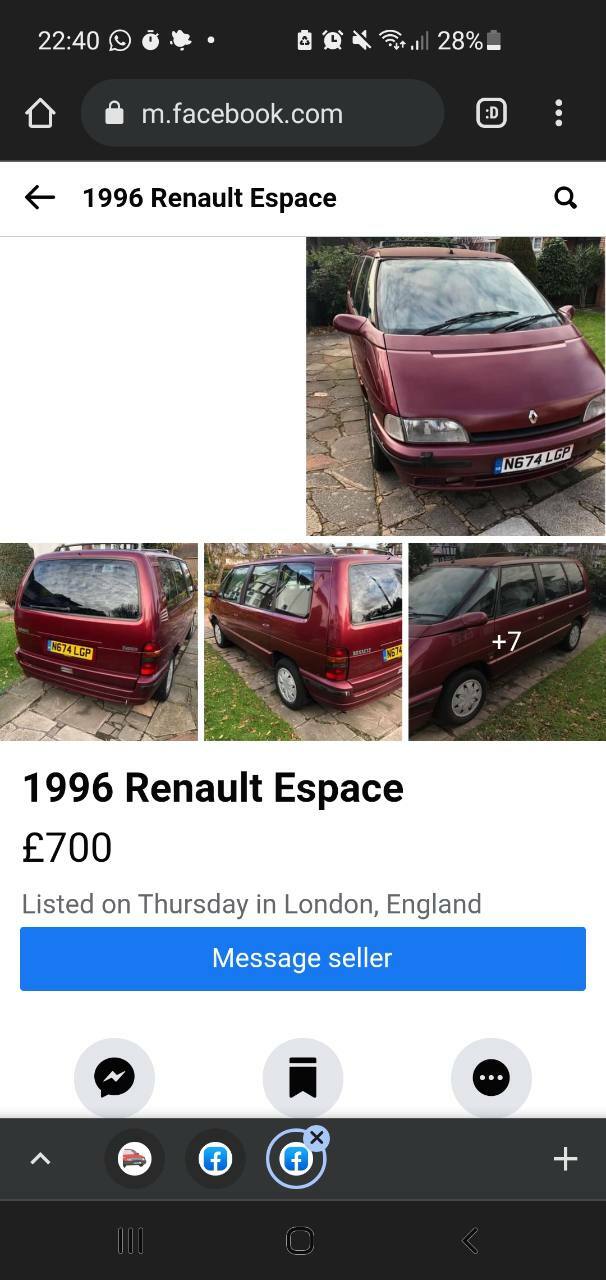Tap the browser home icon
The width and height of the screenshot is (606, 1280).
tap(40, 114)
